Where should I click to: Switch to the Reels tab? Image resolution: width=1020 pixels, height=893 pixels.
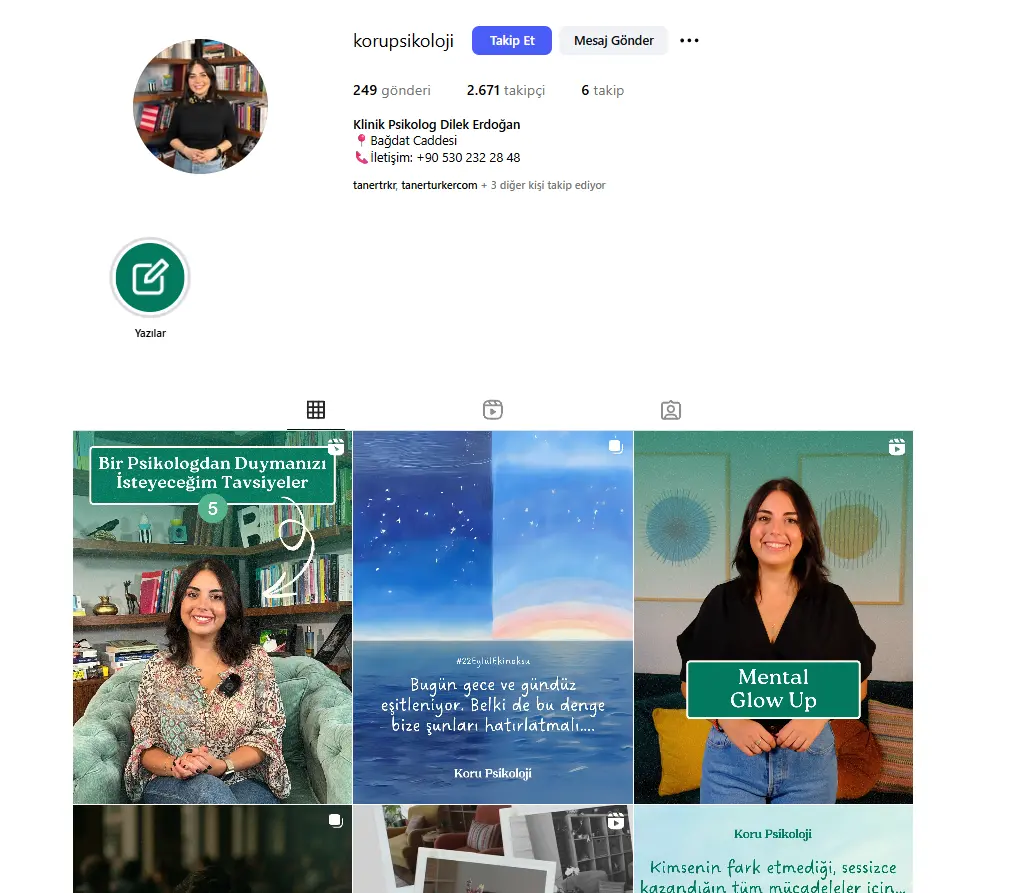[492, 410]
